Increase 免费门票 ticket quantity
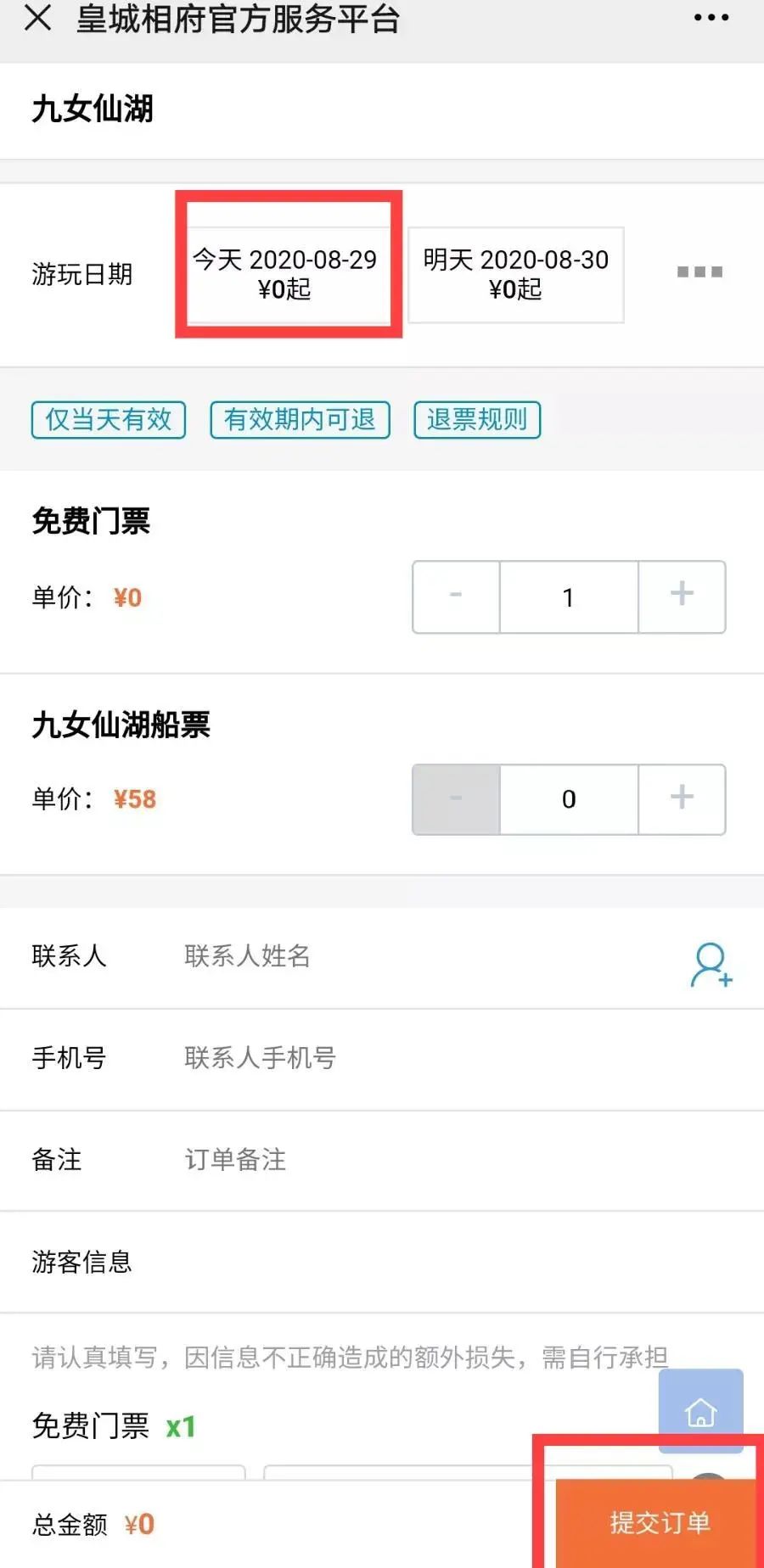Viewport: 764px width, 1568px height. [x=682, y=596]
